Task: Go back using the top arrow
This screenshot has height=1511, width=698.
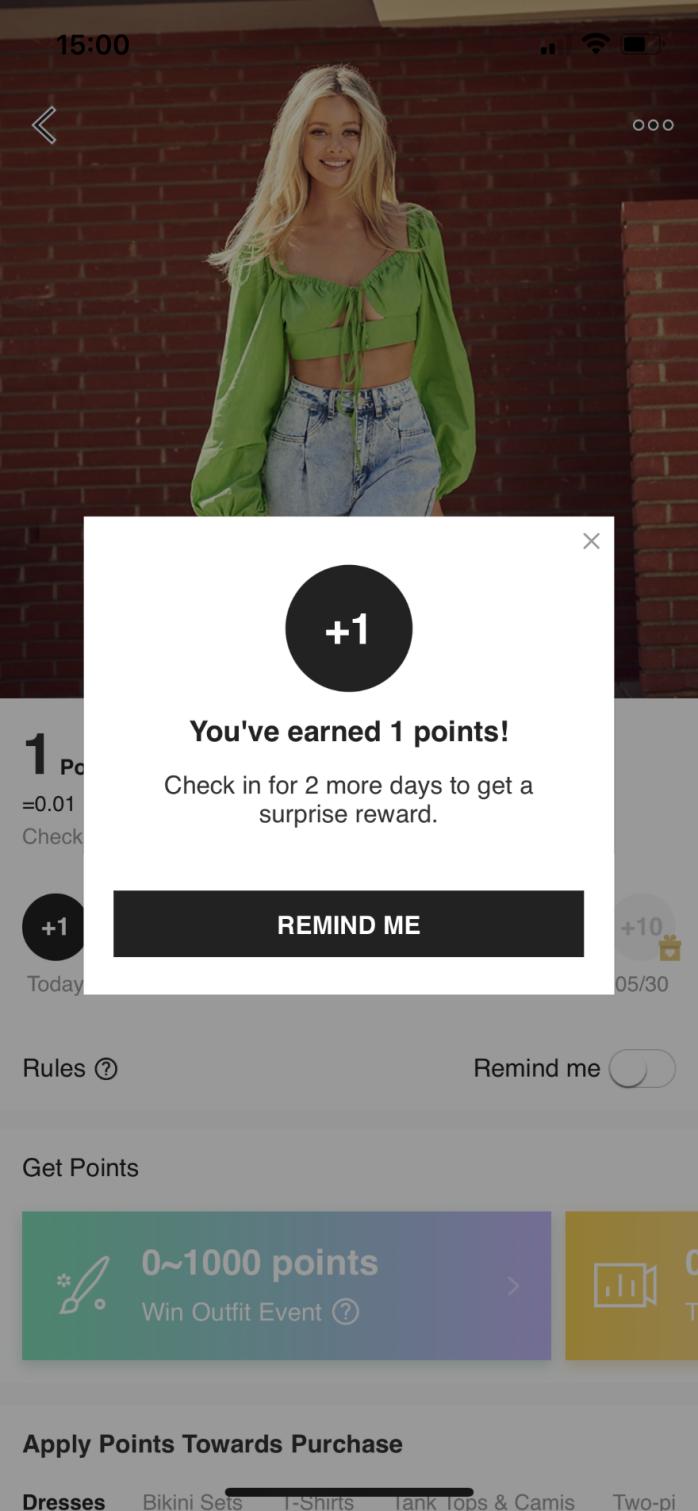Action: click(44, 125)
